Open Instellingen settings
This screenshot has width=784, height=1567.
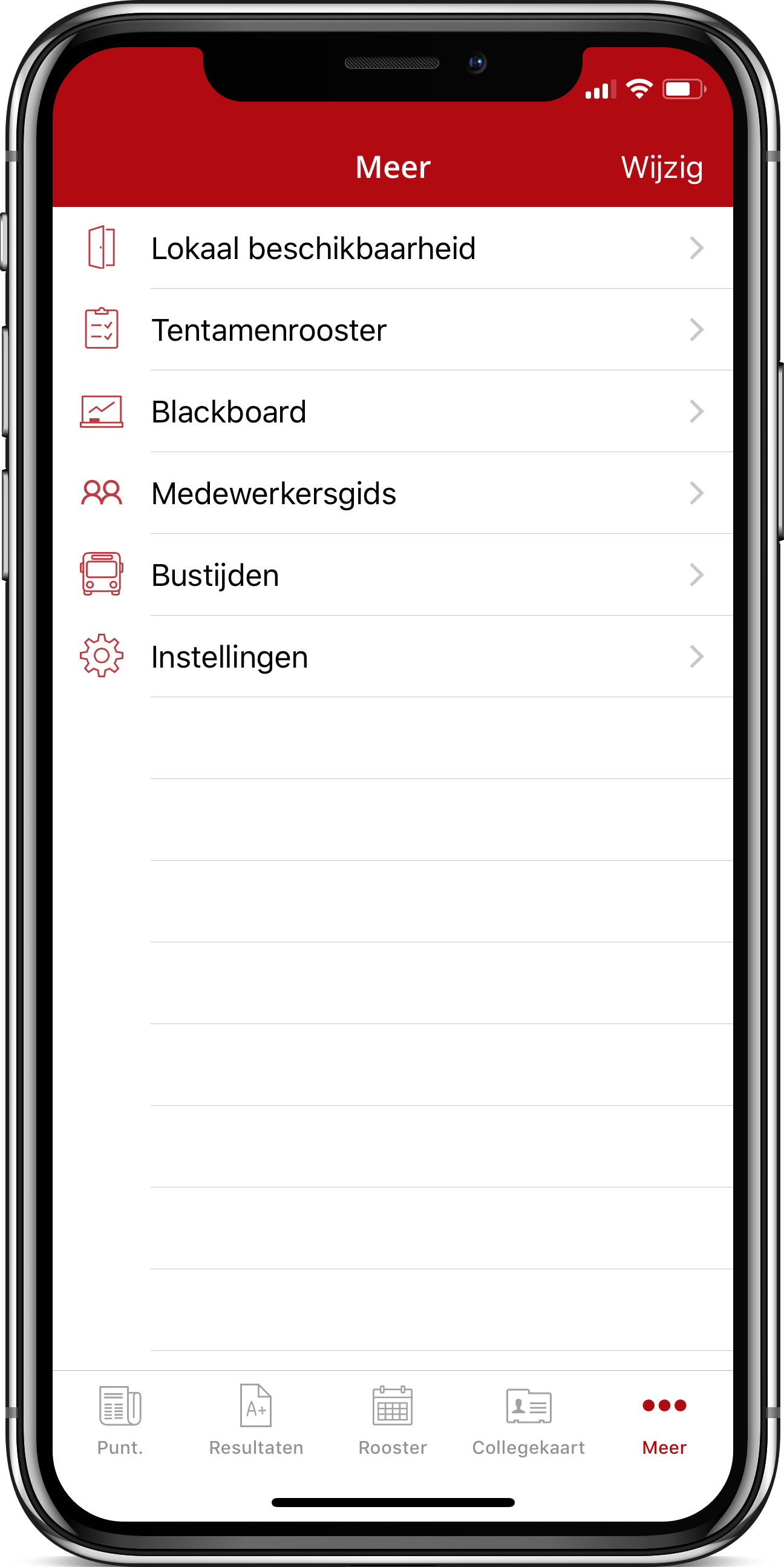coord(393,657)
